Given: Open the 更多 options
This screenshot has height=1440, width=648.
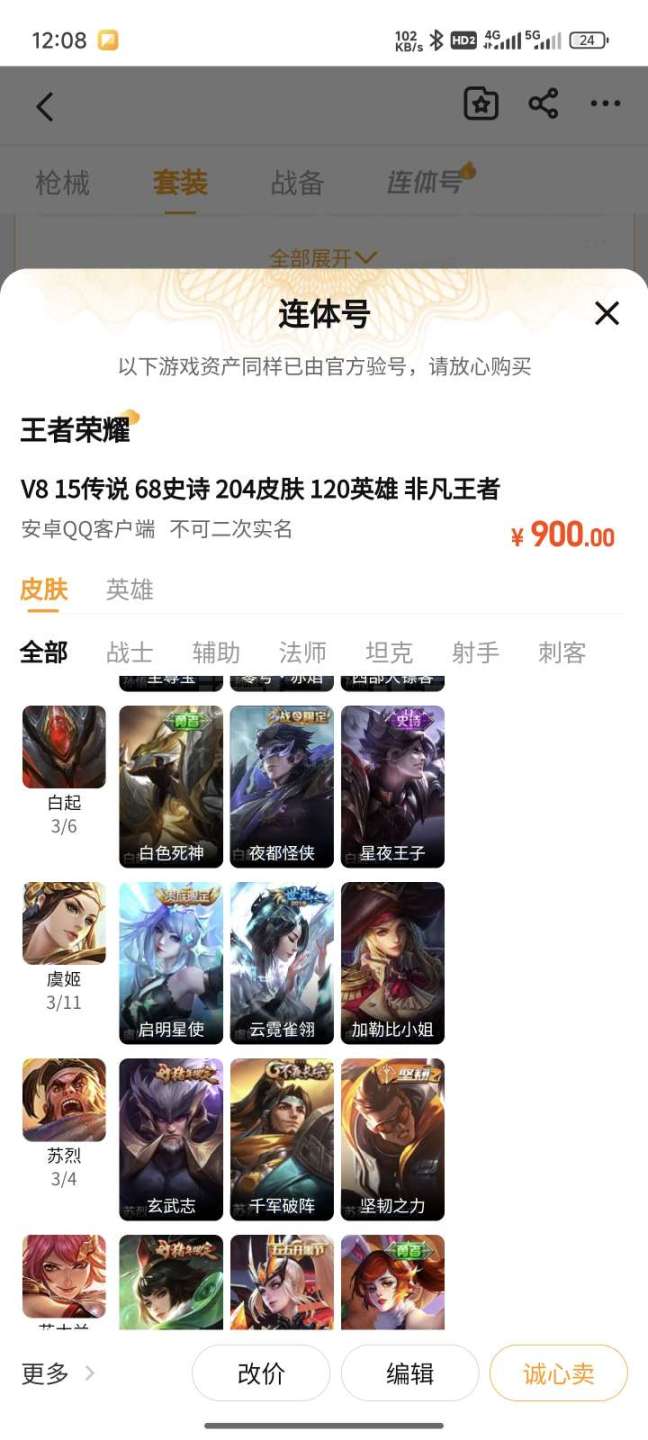Looking at the screenshot, I should tap(58, 1373).
